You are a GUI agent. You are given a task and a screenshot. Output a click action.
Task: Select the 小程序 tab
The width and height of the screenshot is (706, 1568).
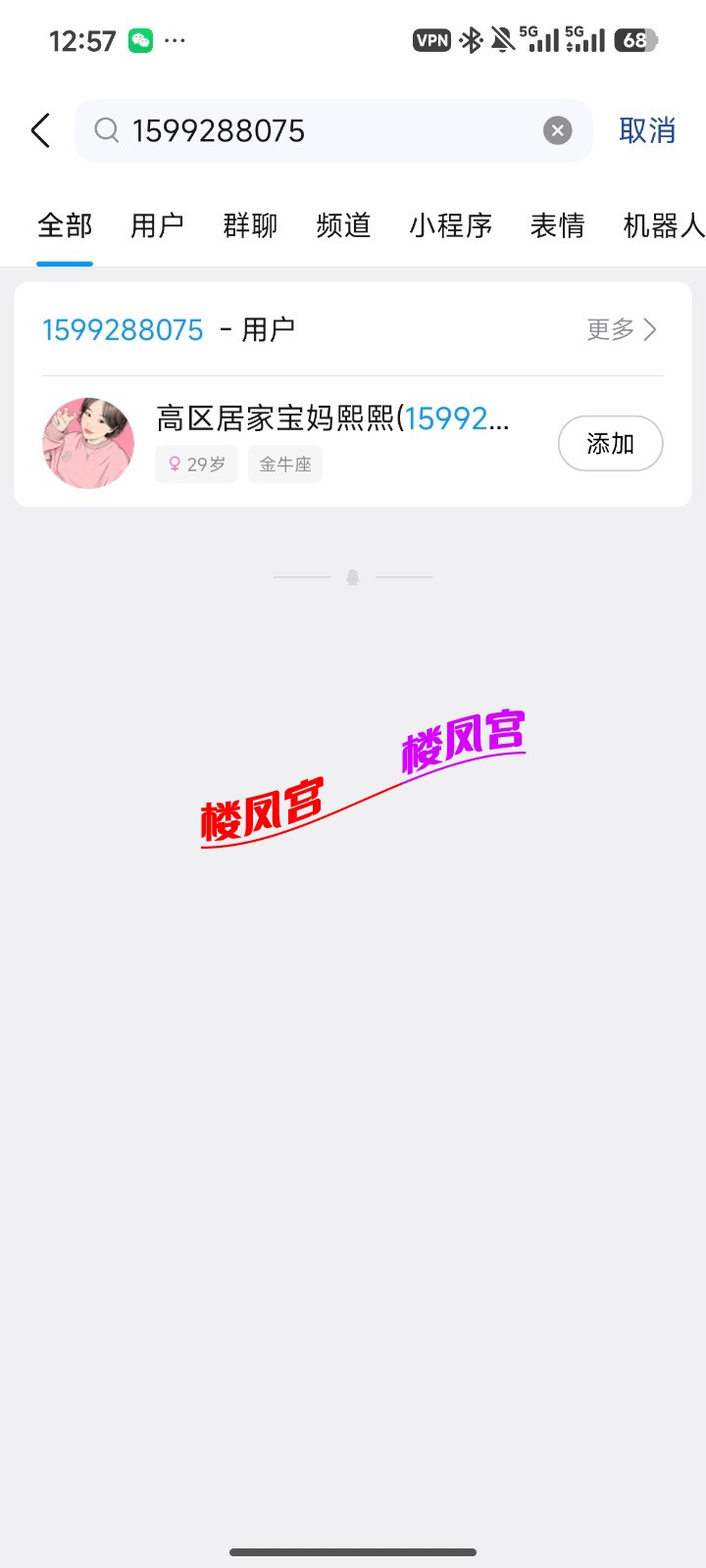tap(450, 225)
